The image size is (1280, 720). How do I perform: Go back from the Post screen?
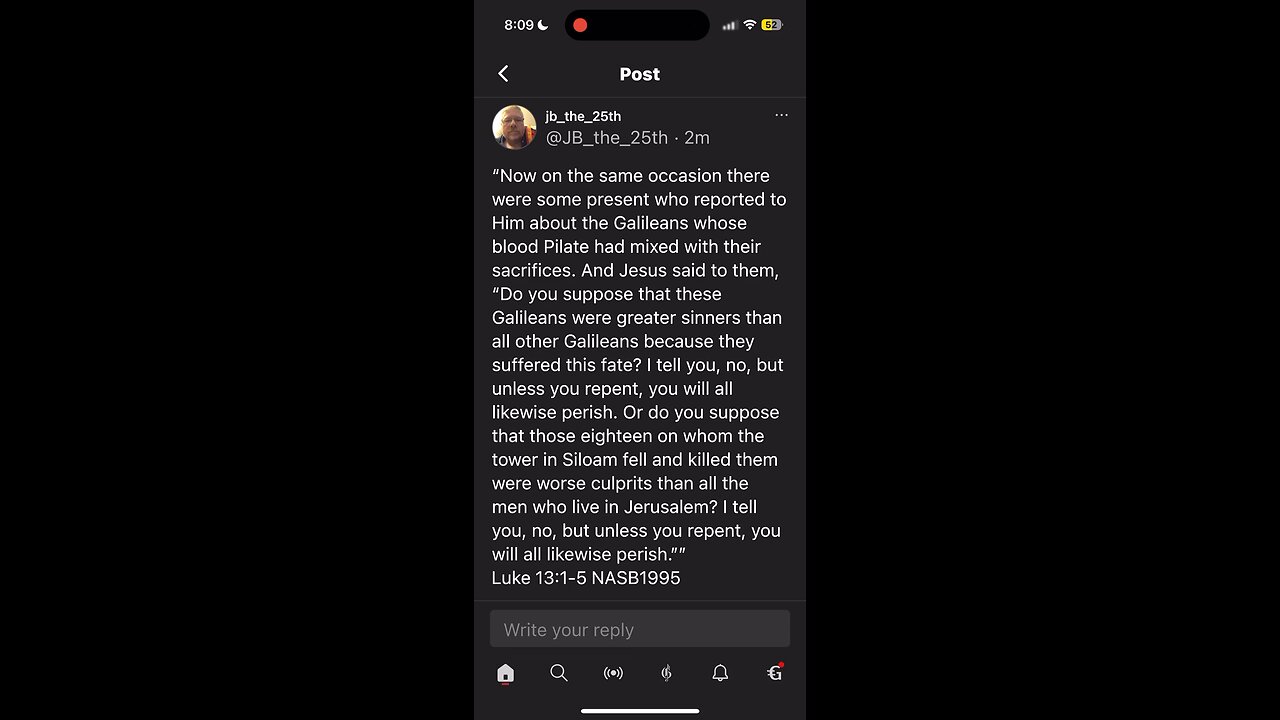point(503,74)
